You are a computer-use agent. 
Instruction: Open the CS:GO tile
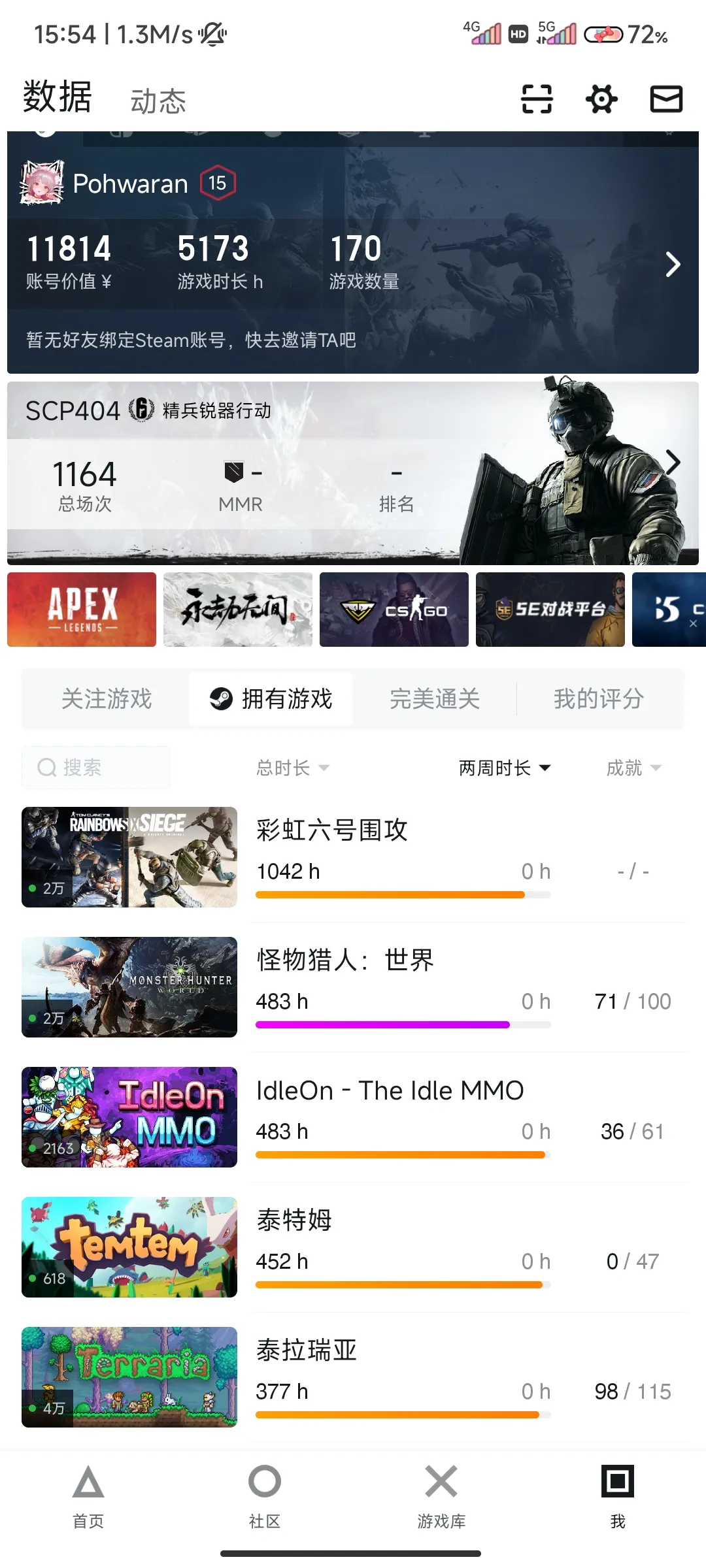point(394,610)
